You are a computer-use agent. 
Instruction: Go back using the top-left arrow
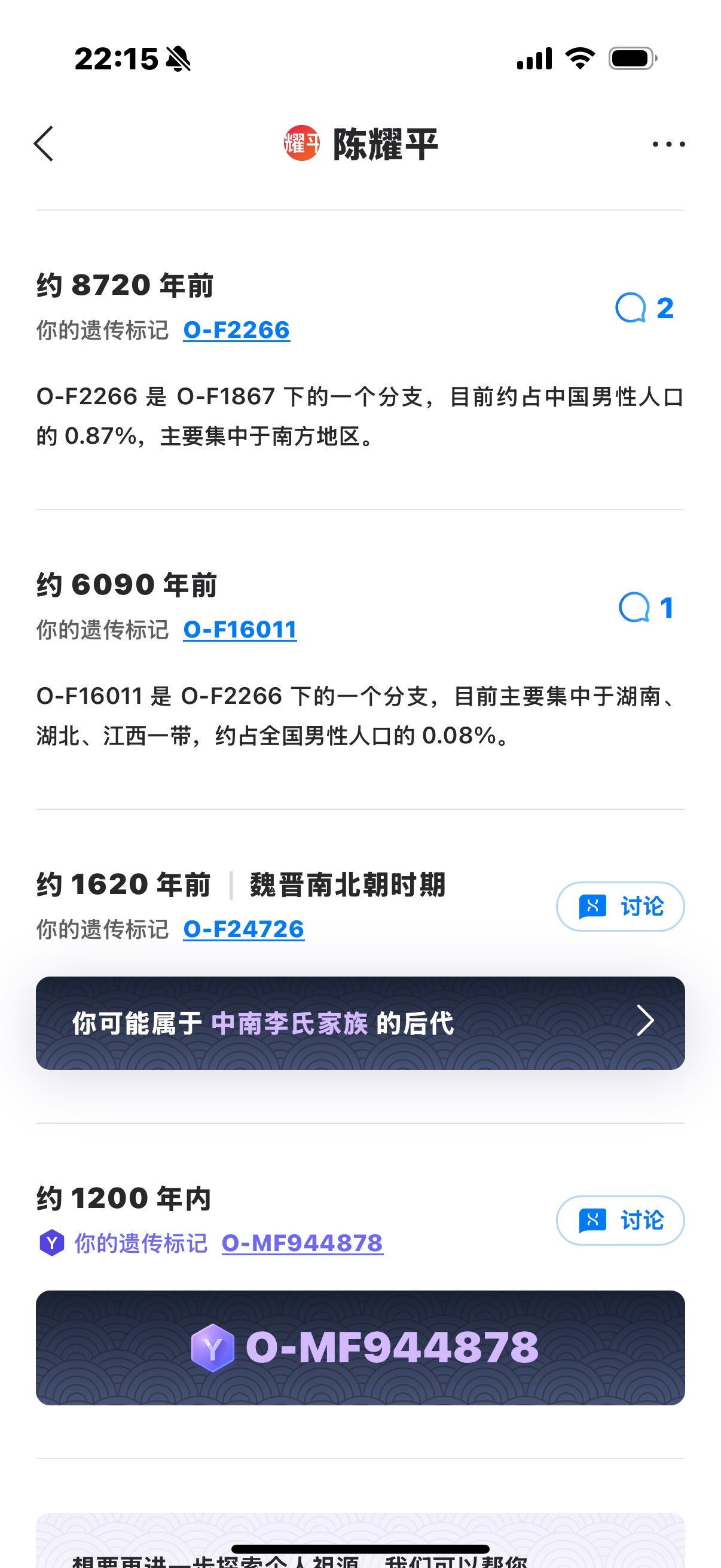click(44, 144)
